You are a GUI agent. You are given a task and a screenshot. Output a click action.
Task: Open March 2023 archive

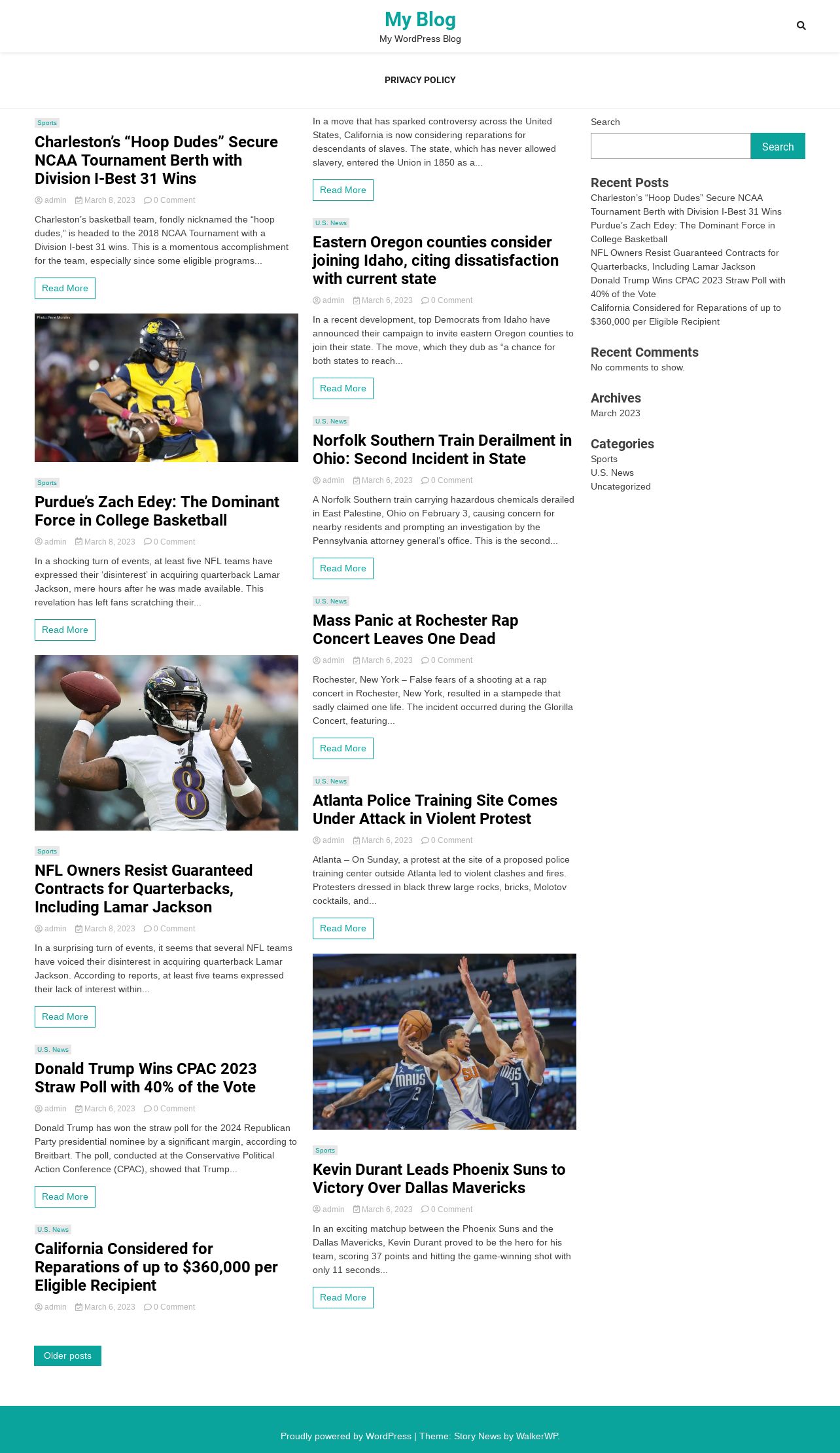616,413
